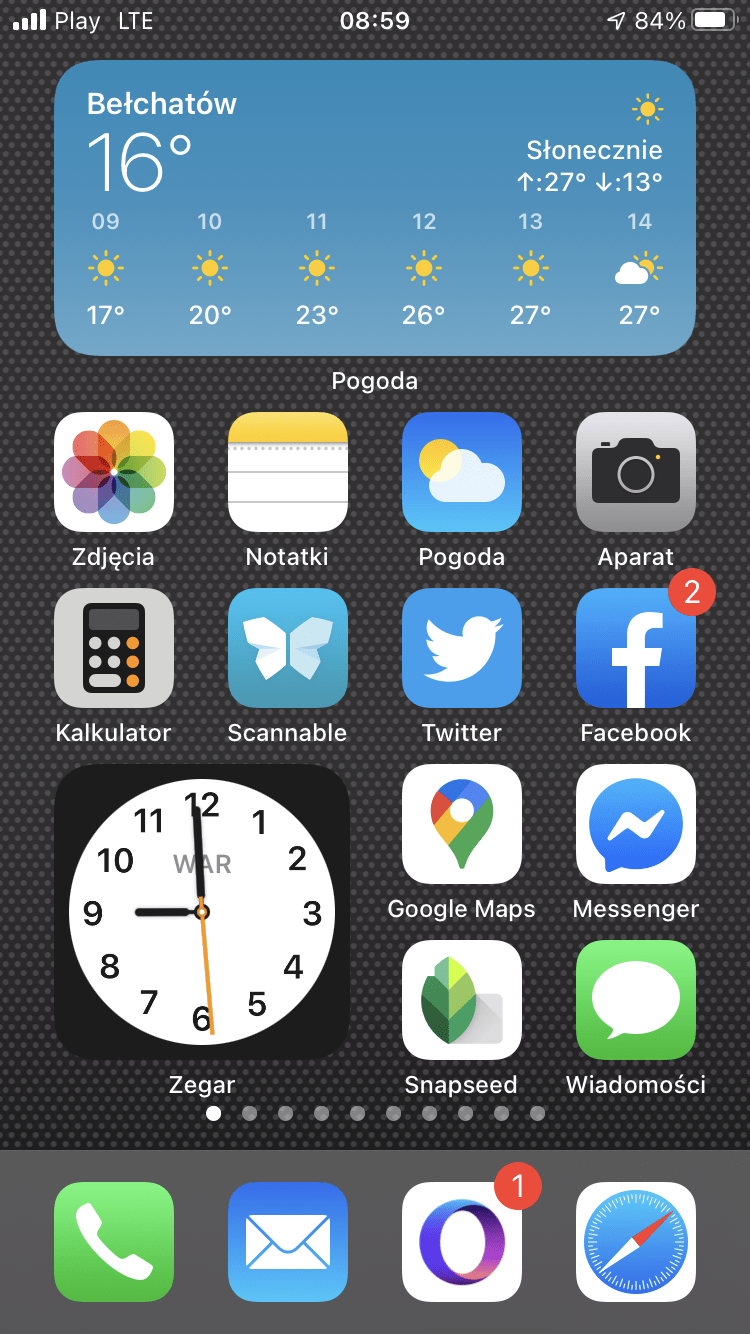The height and width of the screenshot is (1334, 750).
Task: Open the Kalkulator app
Action: [x=114, y=648]
